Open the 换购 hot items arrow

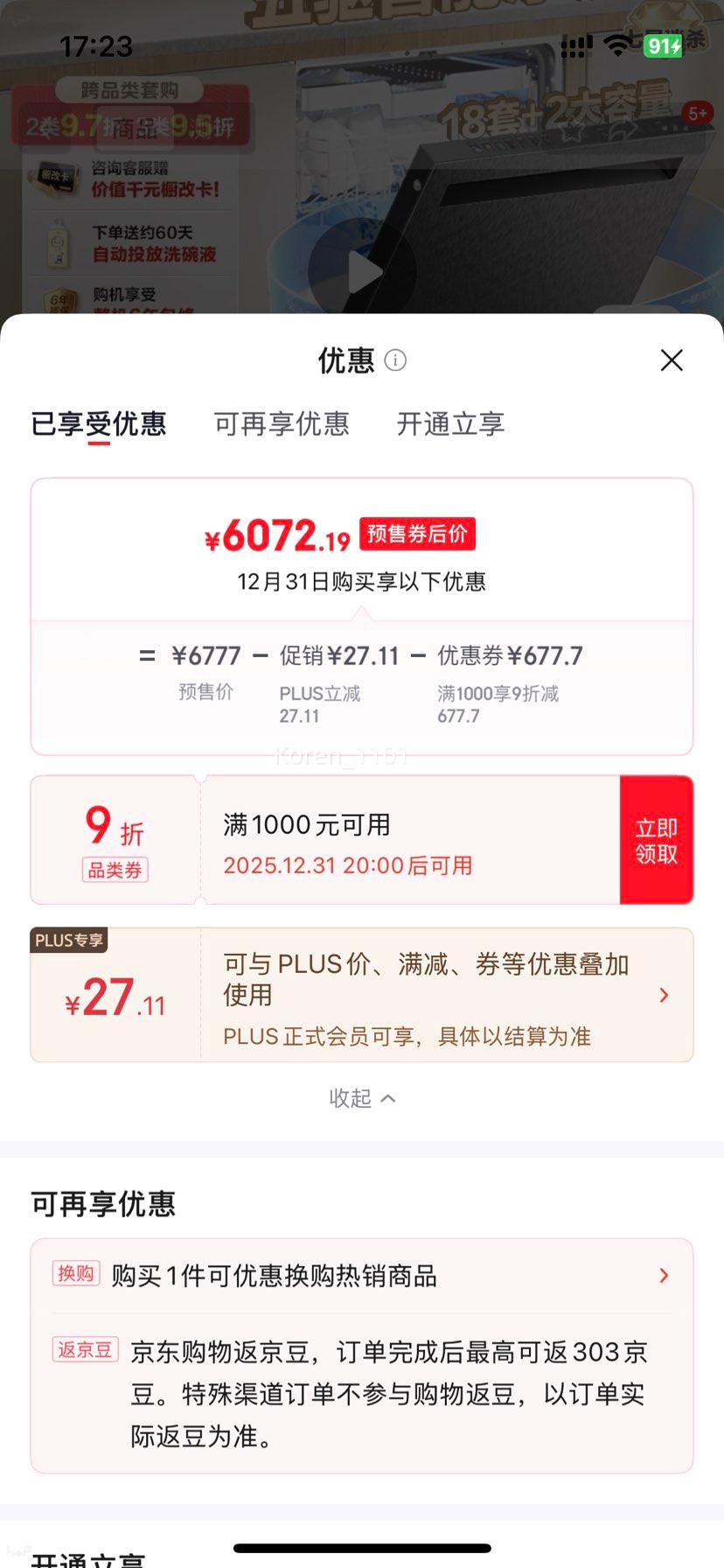(663, 1275)
